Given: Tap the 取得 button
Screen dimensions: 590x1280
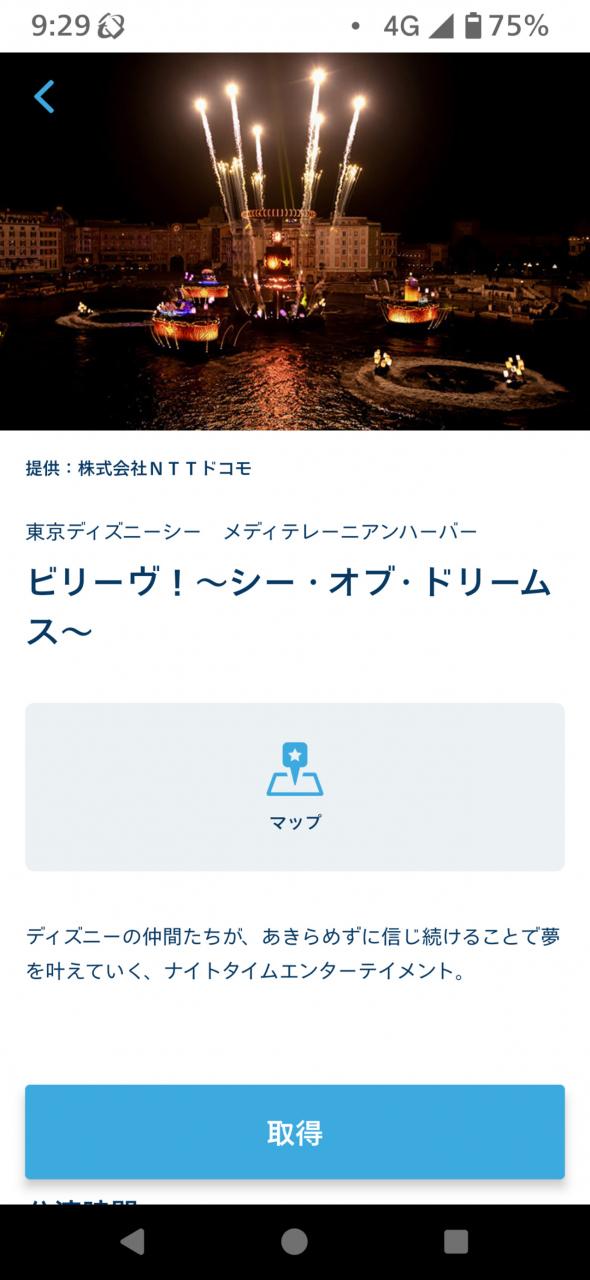Looking at the screenshot, I should 295,1132.
